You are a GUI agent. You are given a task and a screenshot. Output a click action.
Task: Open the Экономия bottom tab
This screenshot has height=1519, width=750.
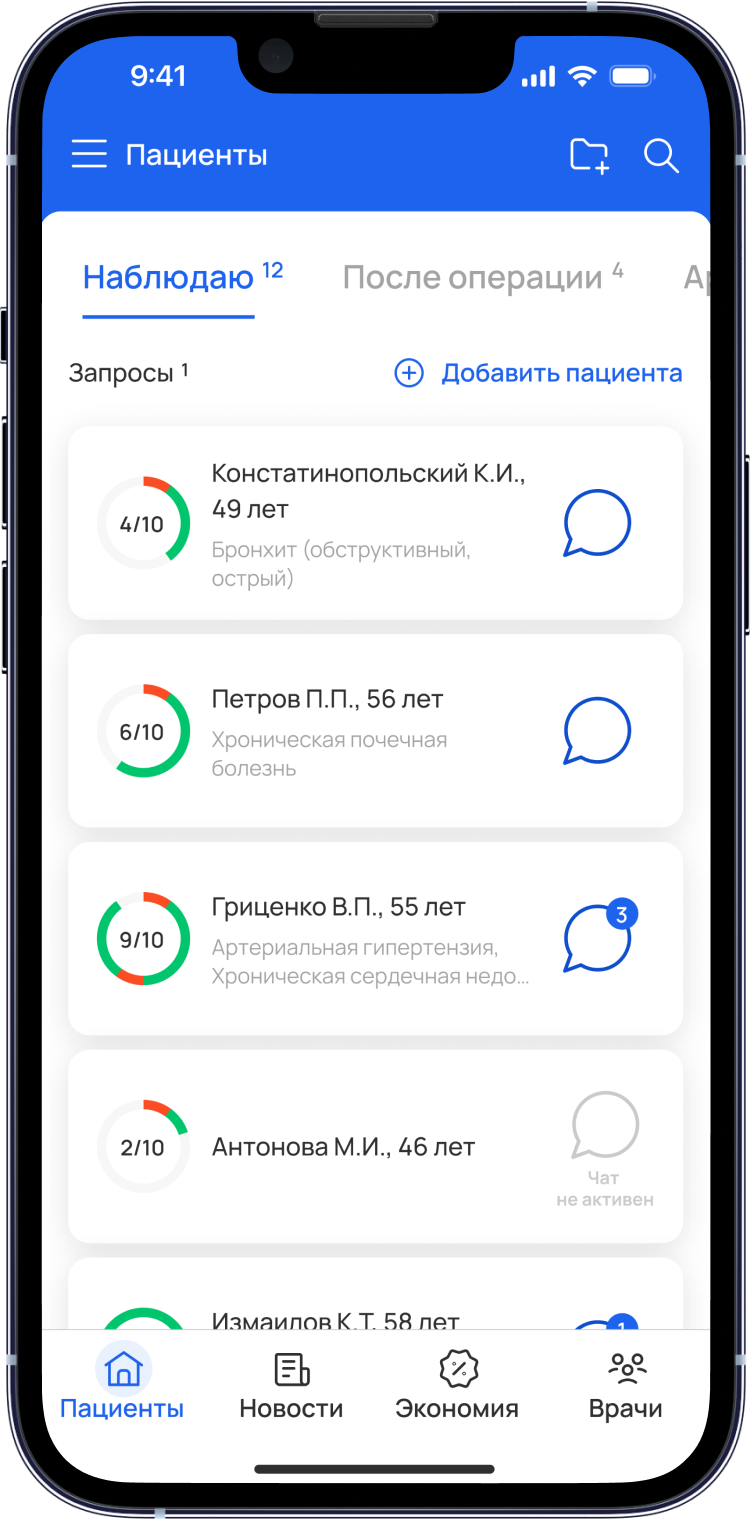[457, 1387]
